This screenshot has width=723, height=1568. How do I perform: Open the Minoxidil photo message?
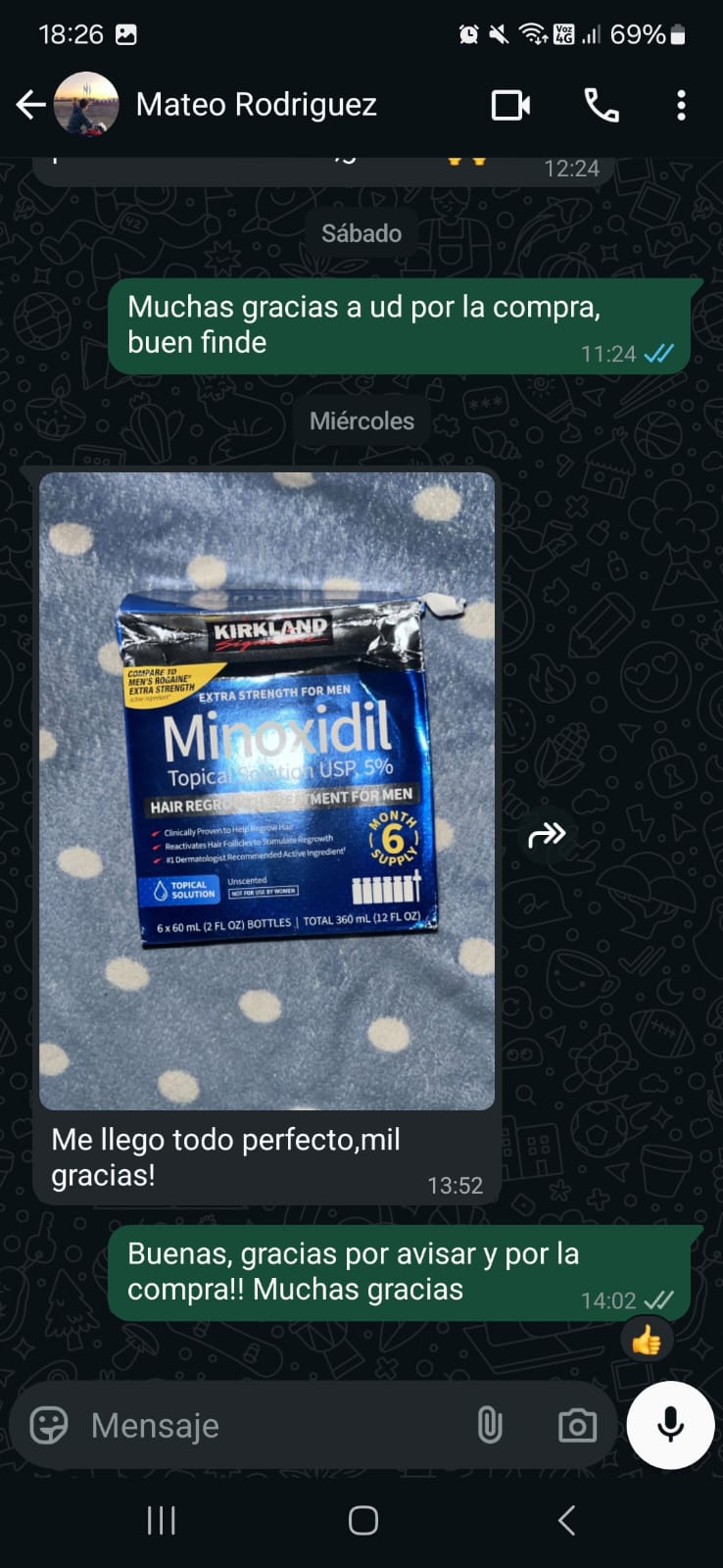[266, 790]
